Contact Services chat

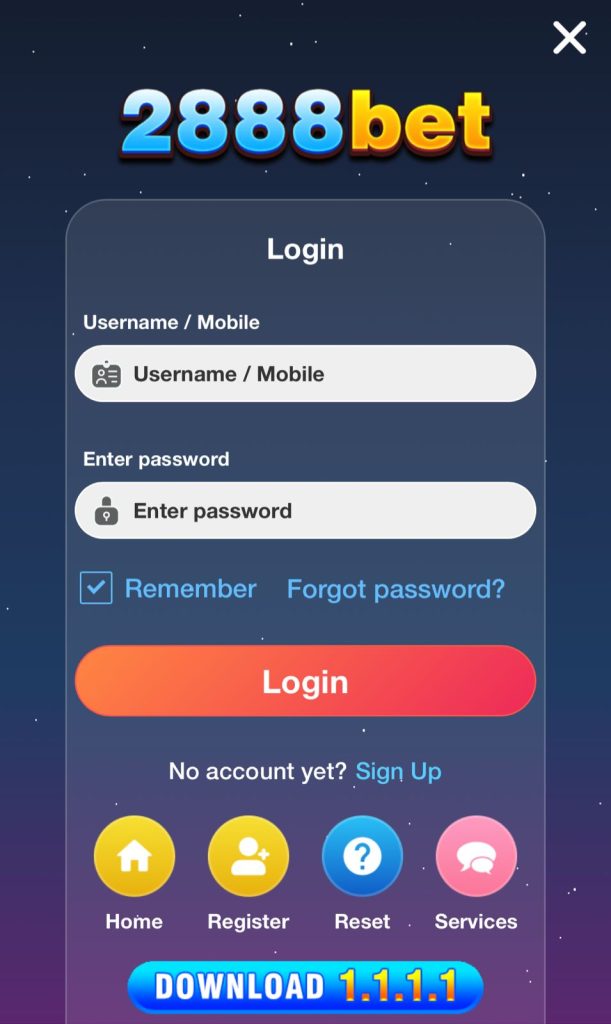pos(476,857)
